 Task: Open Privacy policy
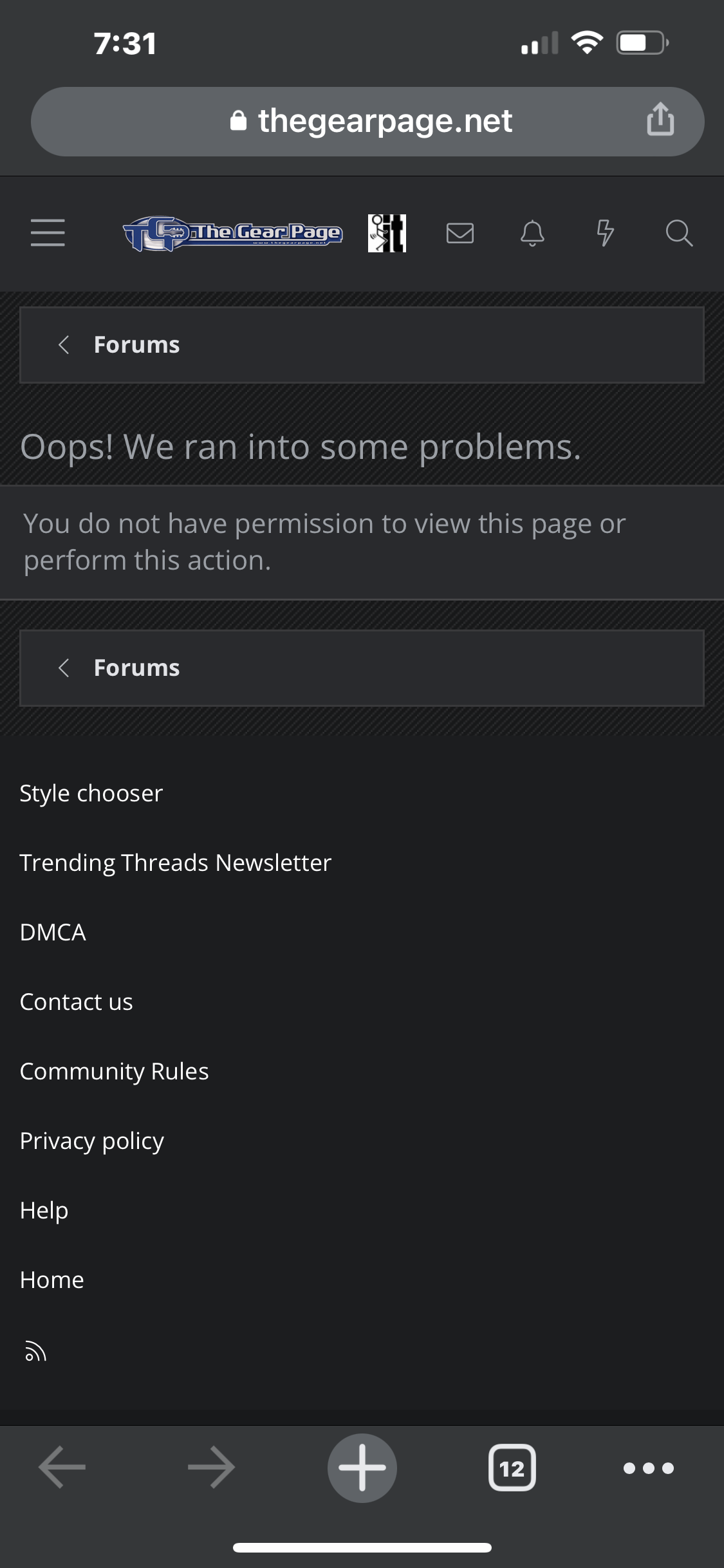click(x=92, y=1141)
